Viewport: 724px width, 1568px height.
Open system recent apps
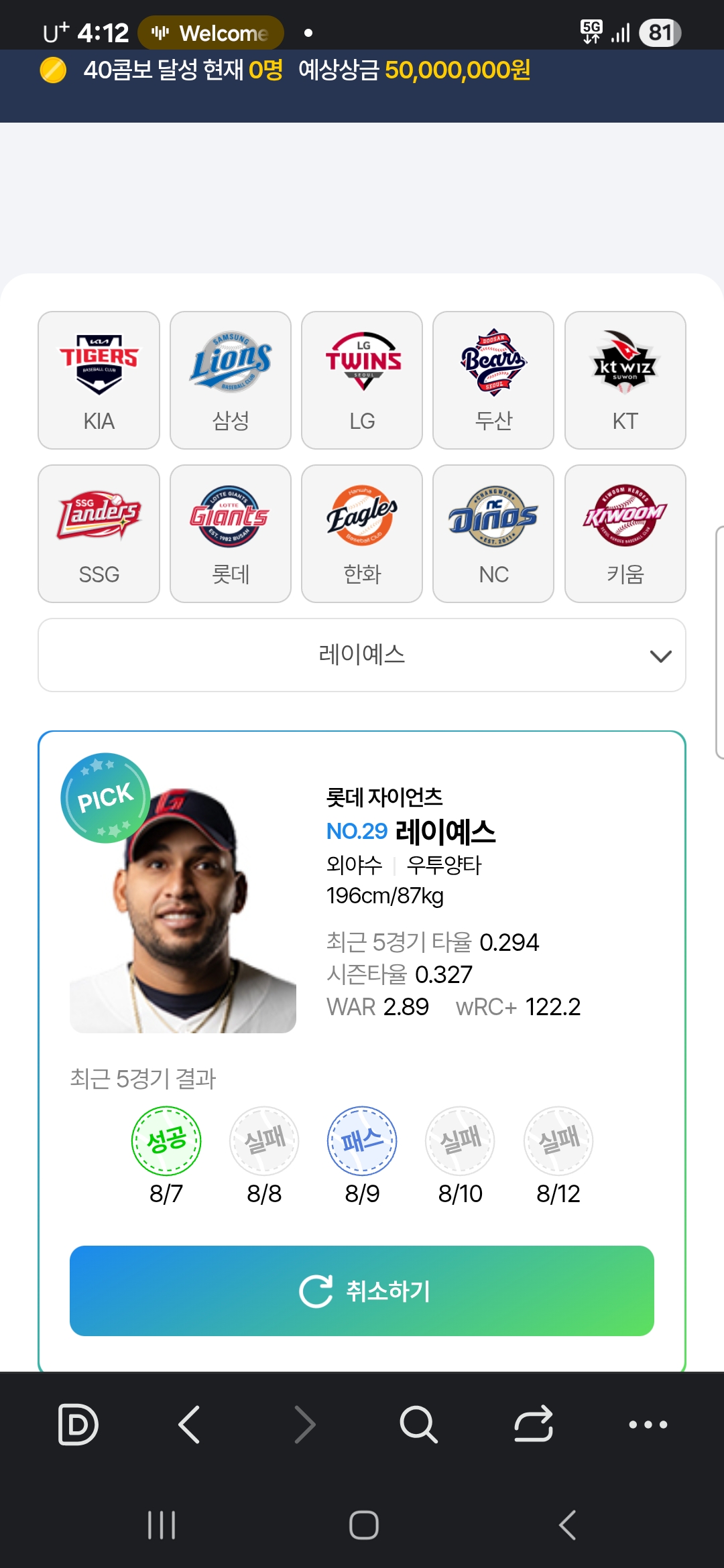pos(162,1525)
